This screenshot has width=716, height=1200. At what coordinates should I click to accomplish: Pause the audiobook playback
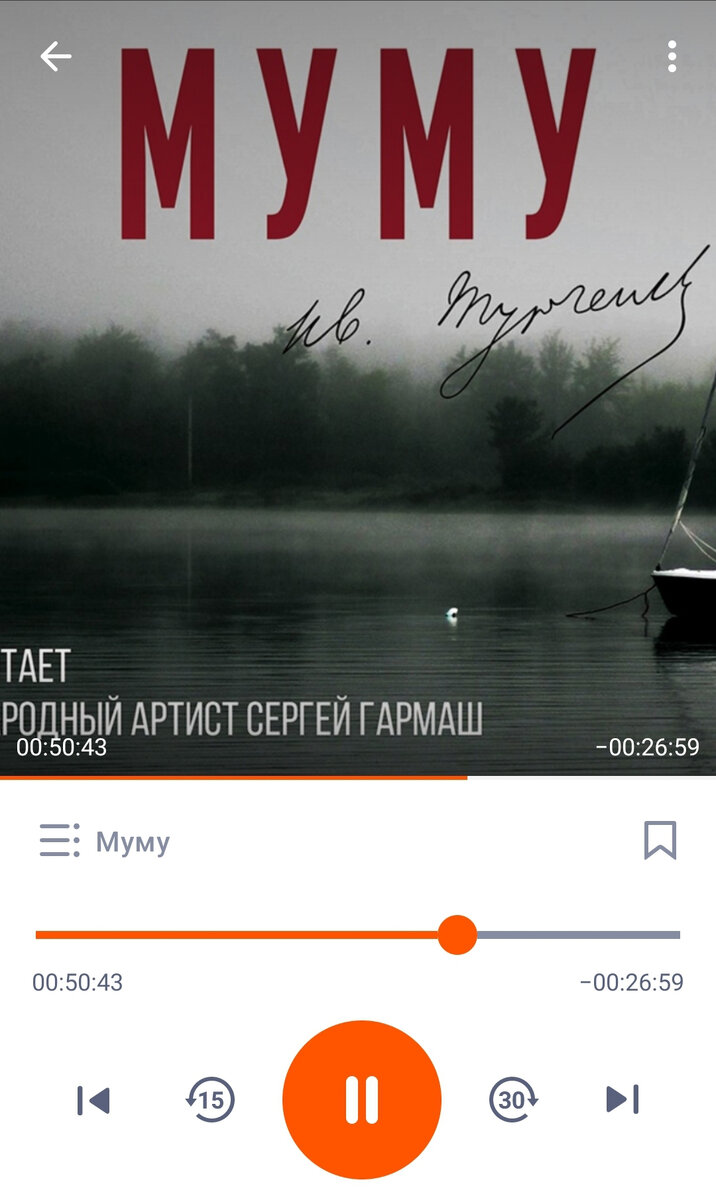pos(362,1100)
